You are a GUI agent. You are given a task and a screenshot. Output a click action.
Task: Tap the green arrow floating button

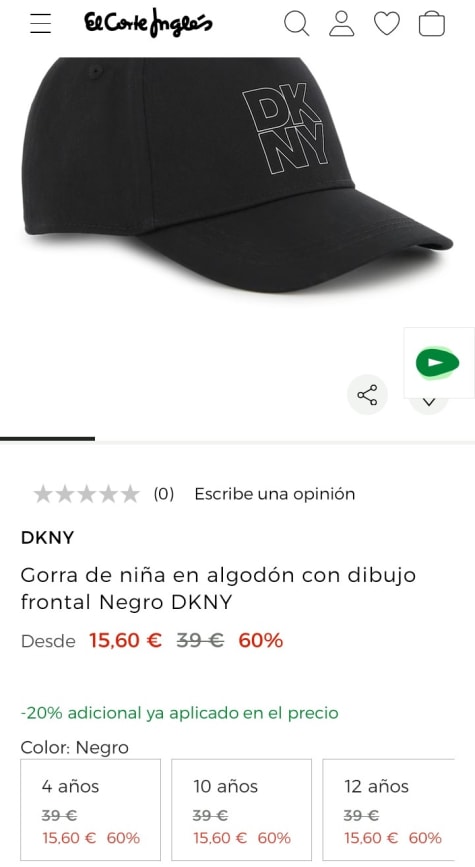tap(437, 363)
